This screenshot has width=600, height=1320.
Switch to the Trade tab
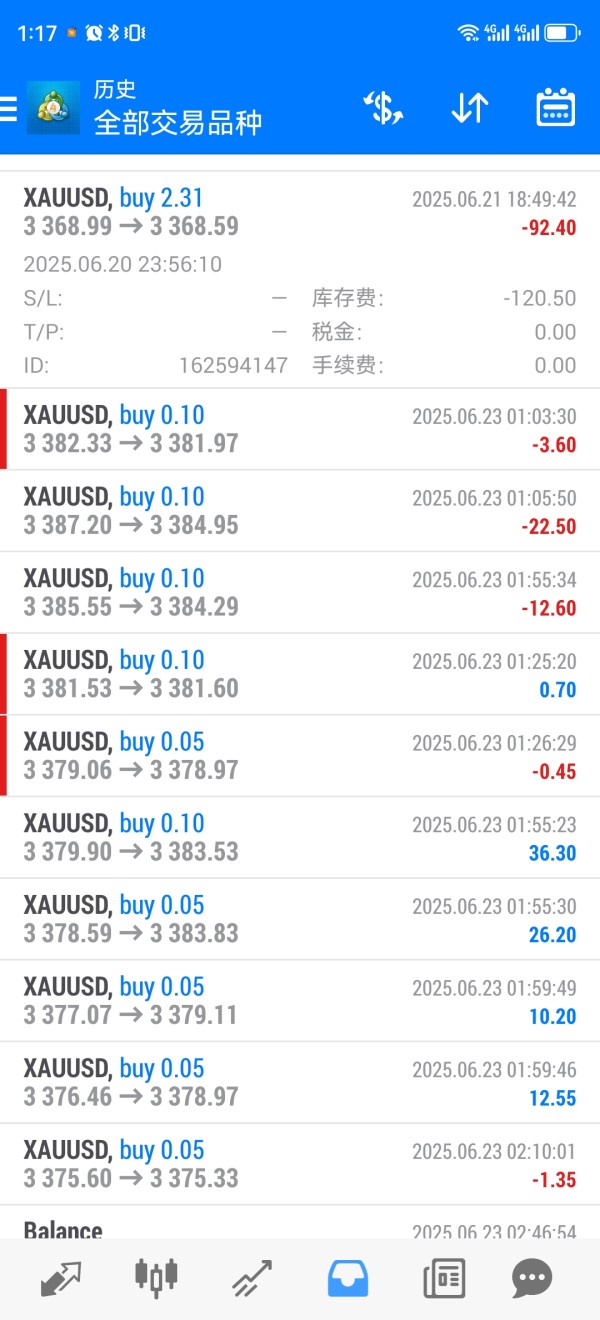252,1278
